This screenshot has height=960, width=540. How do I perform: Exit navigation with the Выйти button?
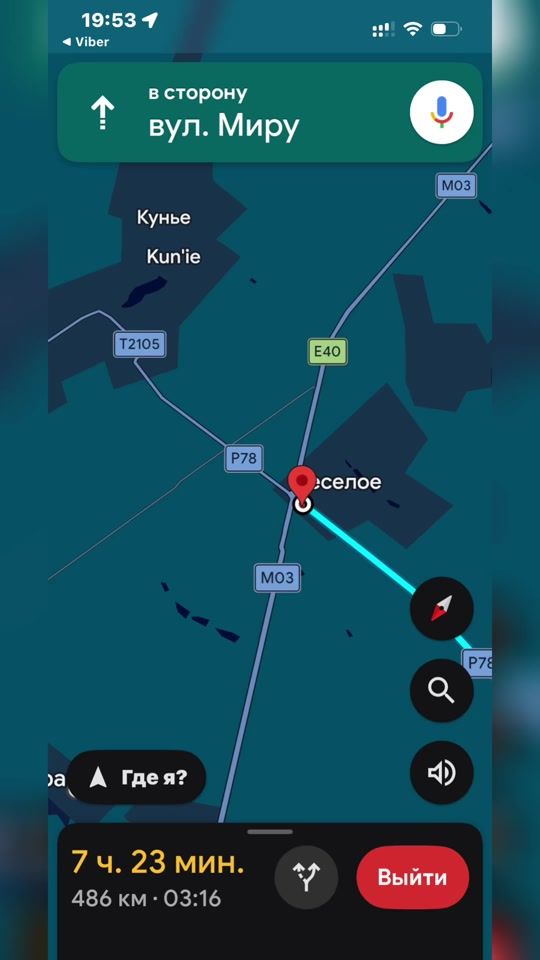(x=413, y=877)
